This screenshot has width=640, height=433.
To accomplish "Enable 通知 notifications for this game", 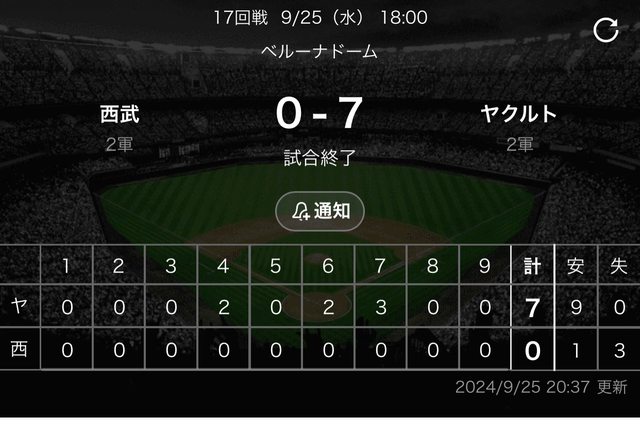I will [320, 211].
